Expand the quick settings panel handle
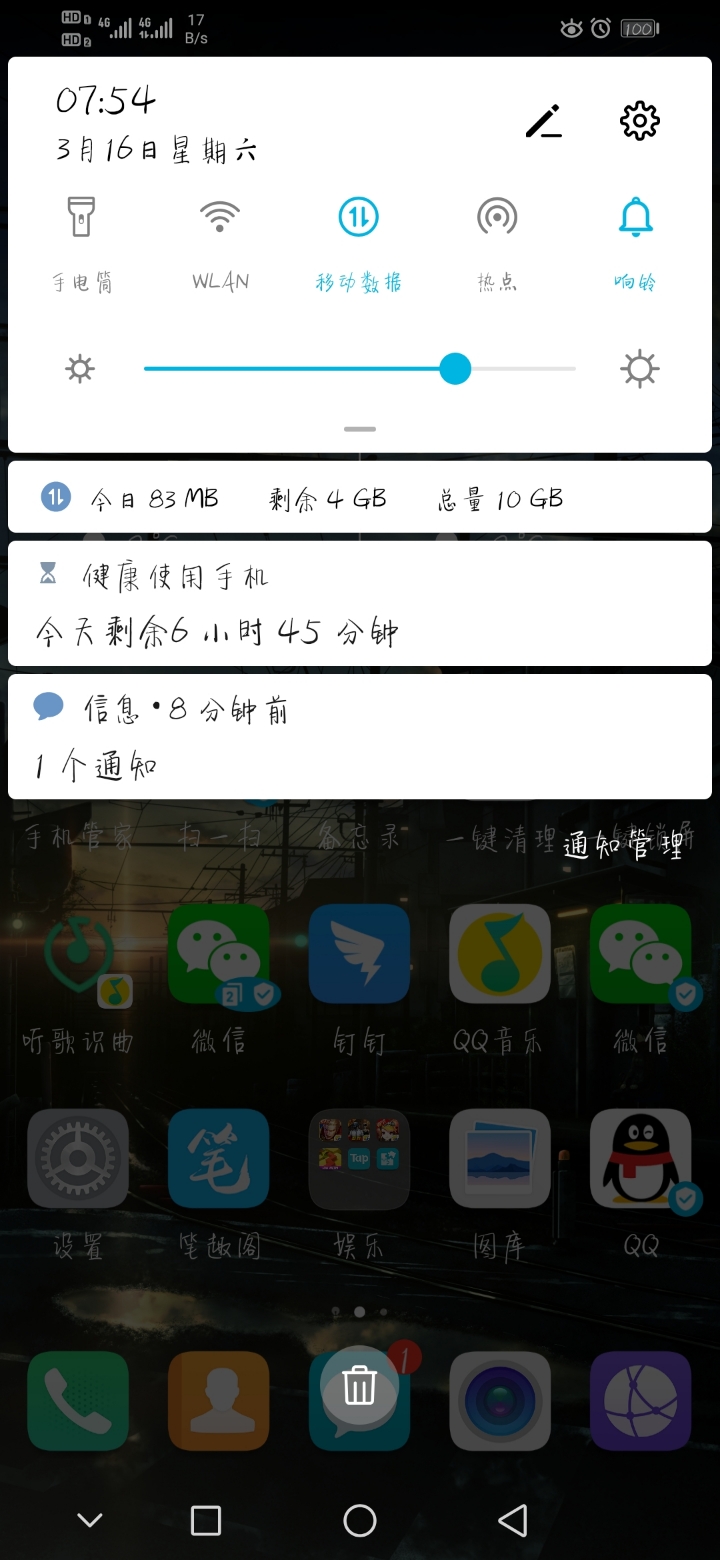 pyautogui.click(x=360, y=429)
